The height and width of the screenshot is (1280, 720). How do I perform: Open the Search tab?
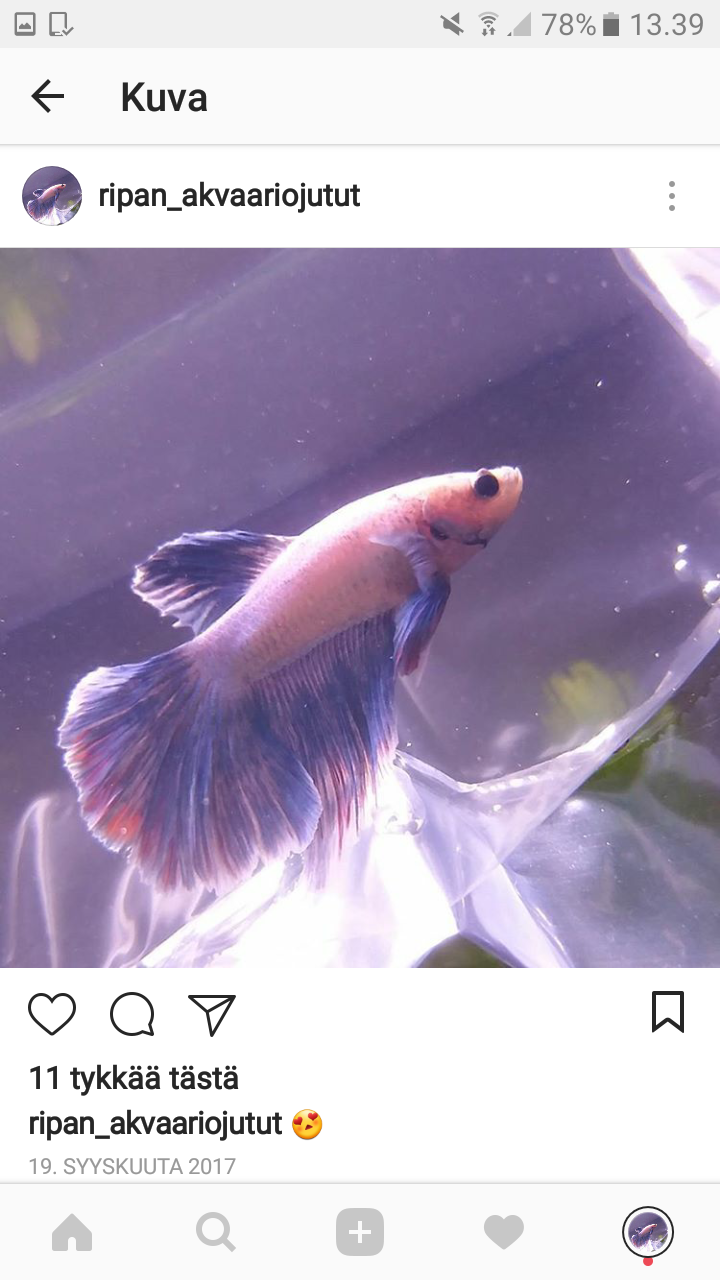[216, 1232]
